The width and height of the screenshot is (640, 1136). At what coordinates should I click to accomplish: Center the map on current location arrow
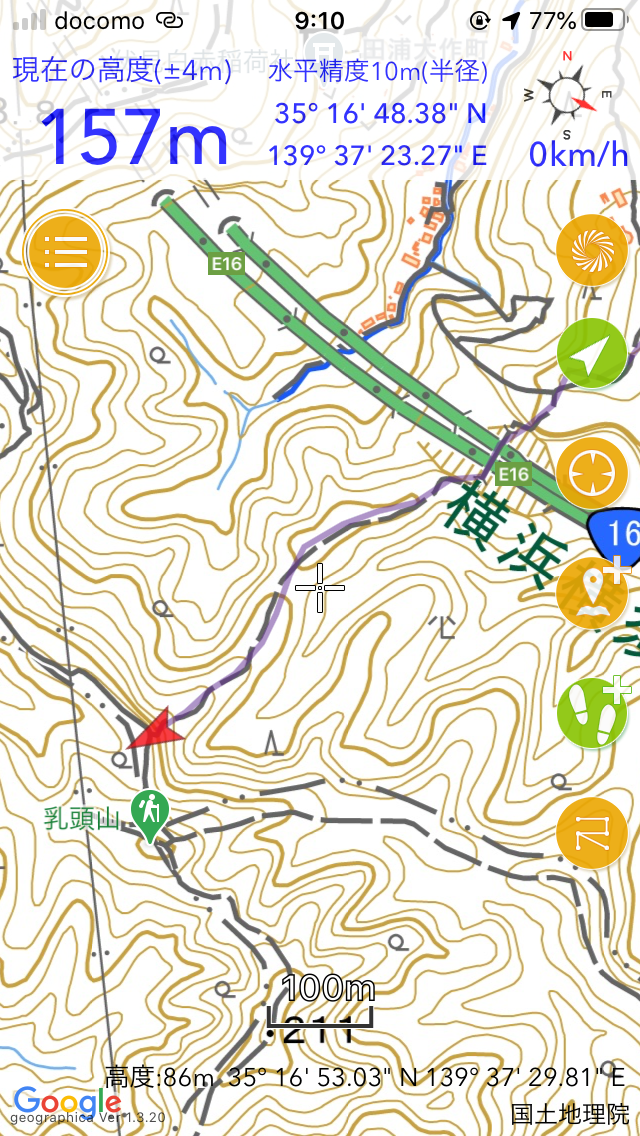[591, 353]
